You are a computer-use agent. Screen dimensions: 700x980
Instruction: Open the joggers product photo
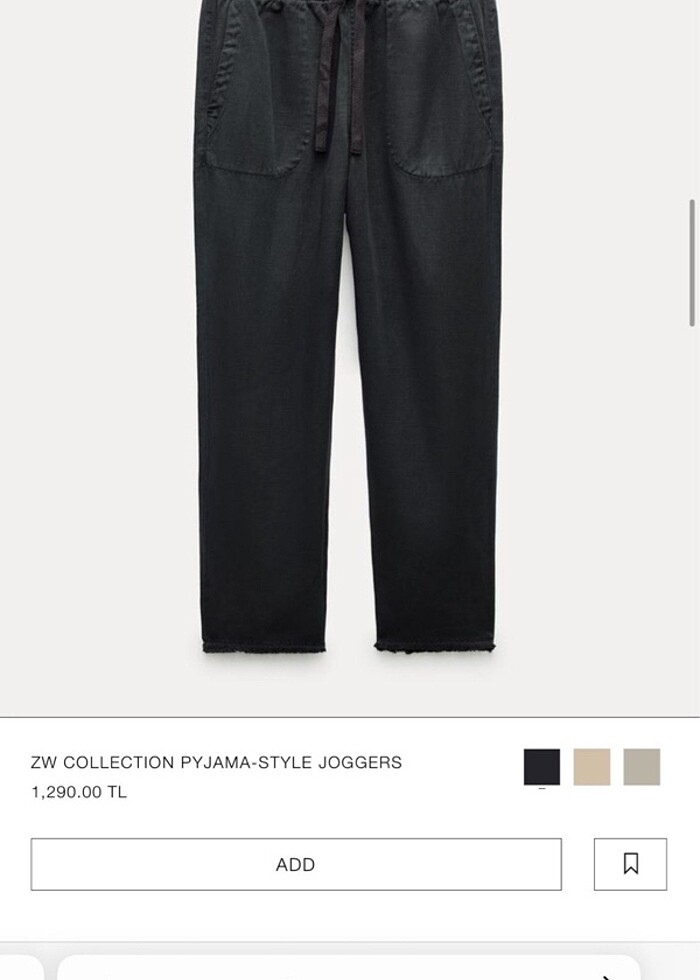(x=348, y=350)
